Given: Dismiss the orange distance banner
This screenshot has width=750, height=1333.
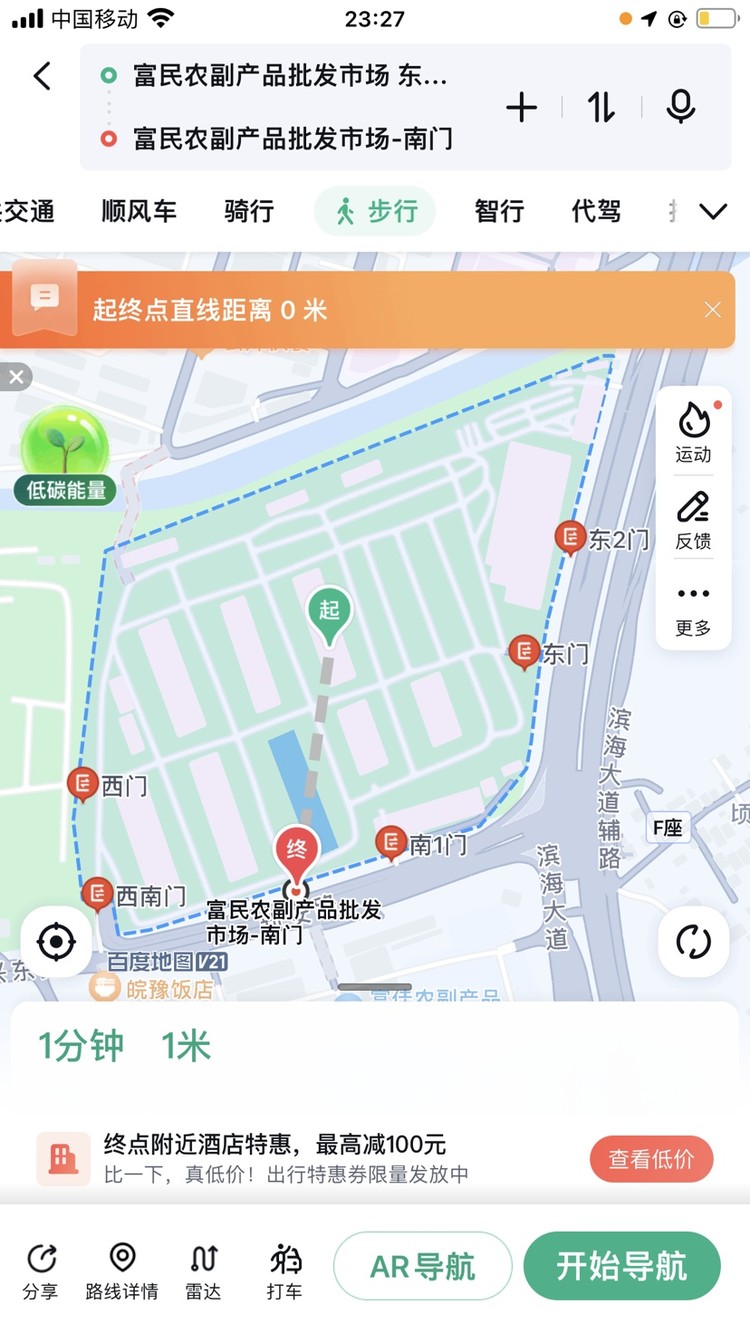Looking at the screenshot, I should click(x=712, y=310).
